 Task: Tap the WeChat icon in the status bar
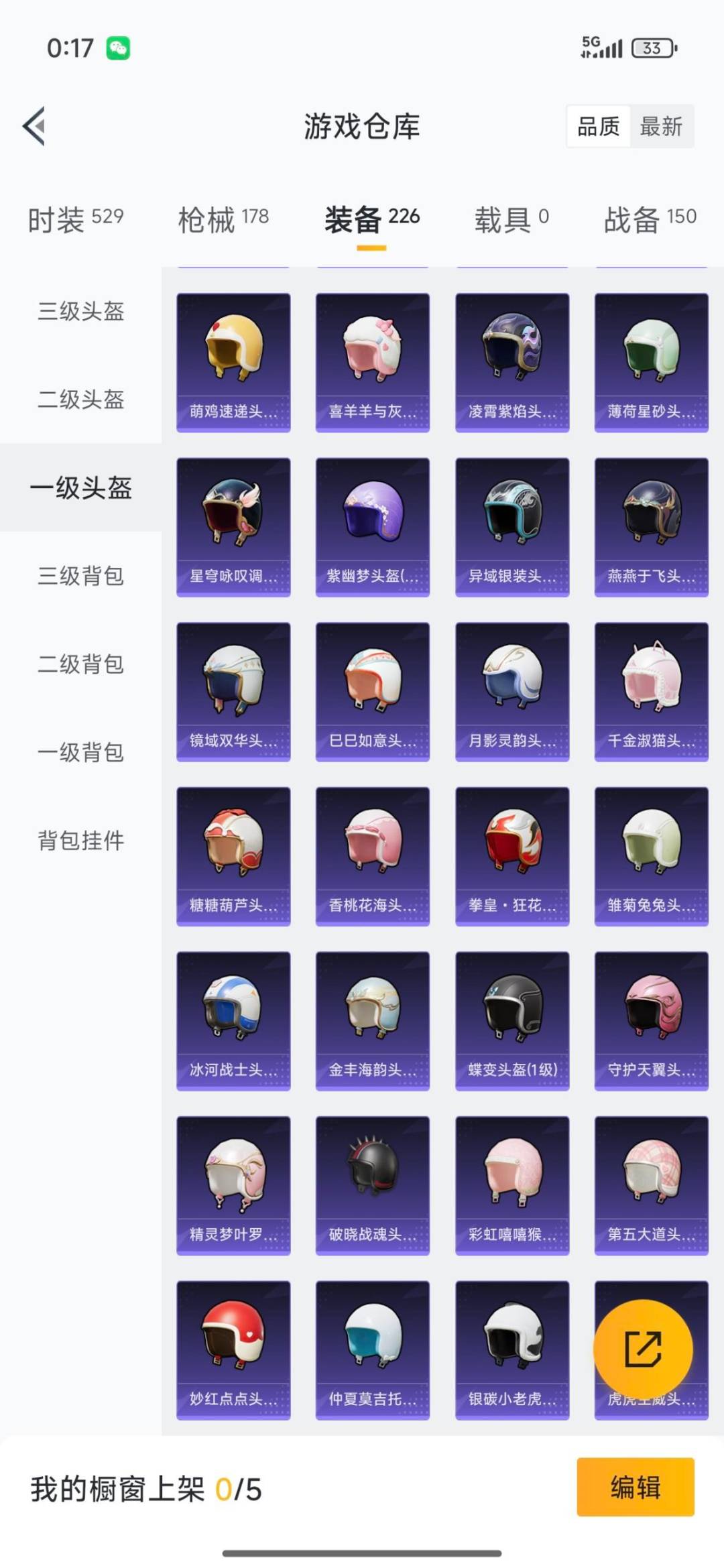(x=118, y=48)
